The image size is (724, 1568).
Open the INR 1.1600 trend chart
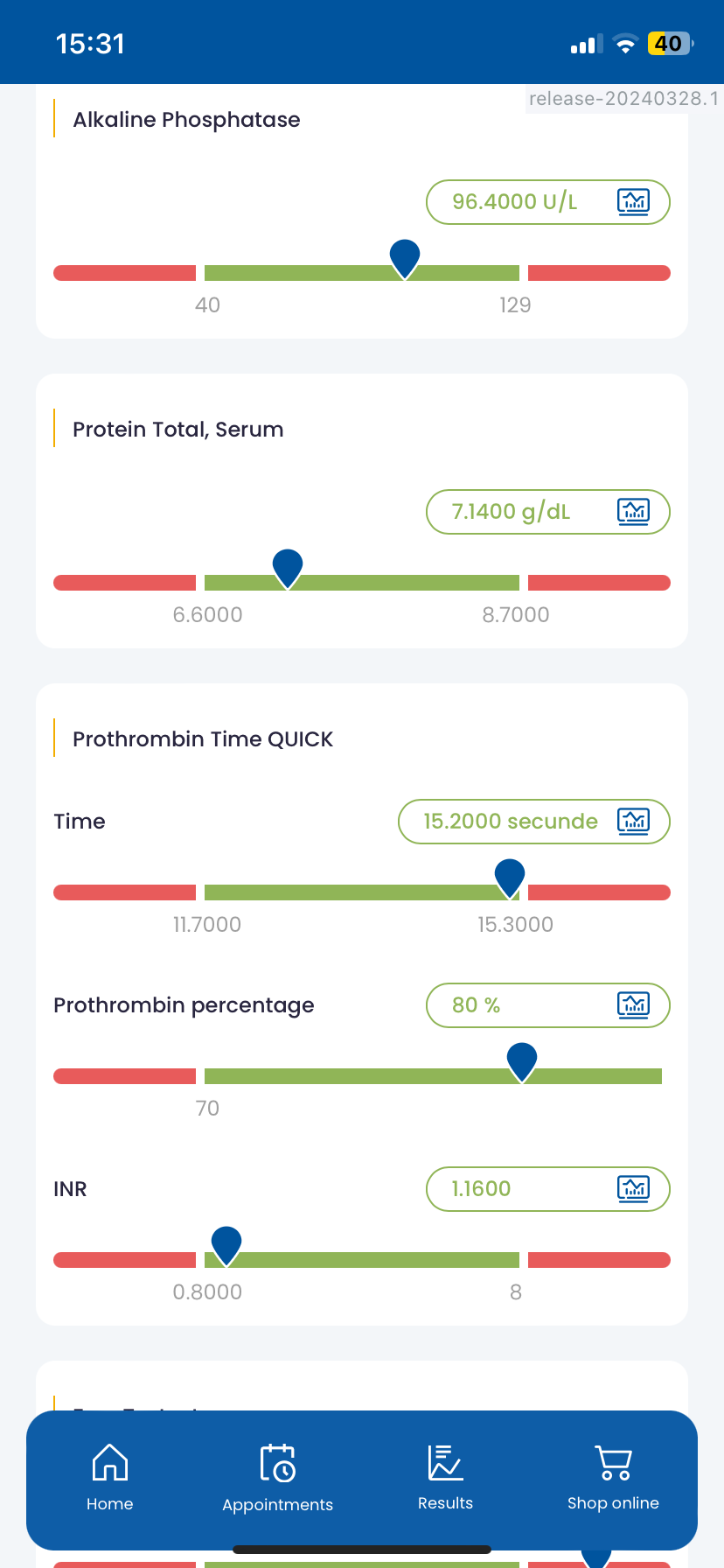pyautogui.click(x=633, y=1189)
